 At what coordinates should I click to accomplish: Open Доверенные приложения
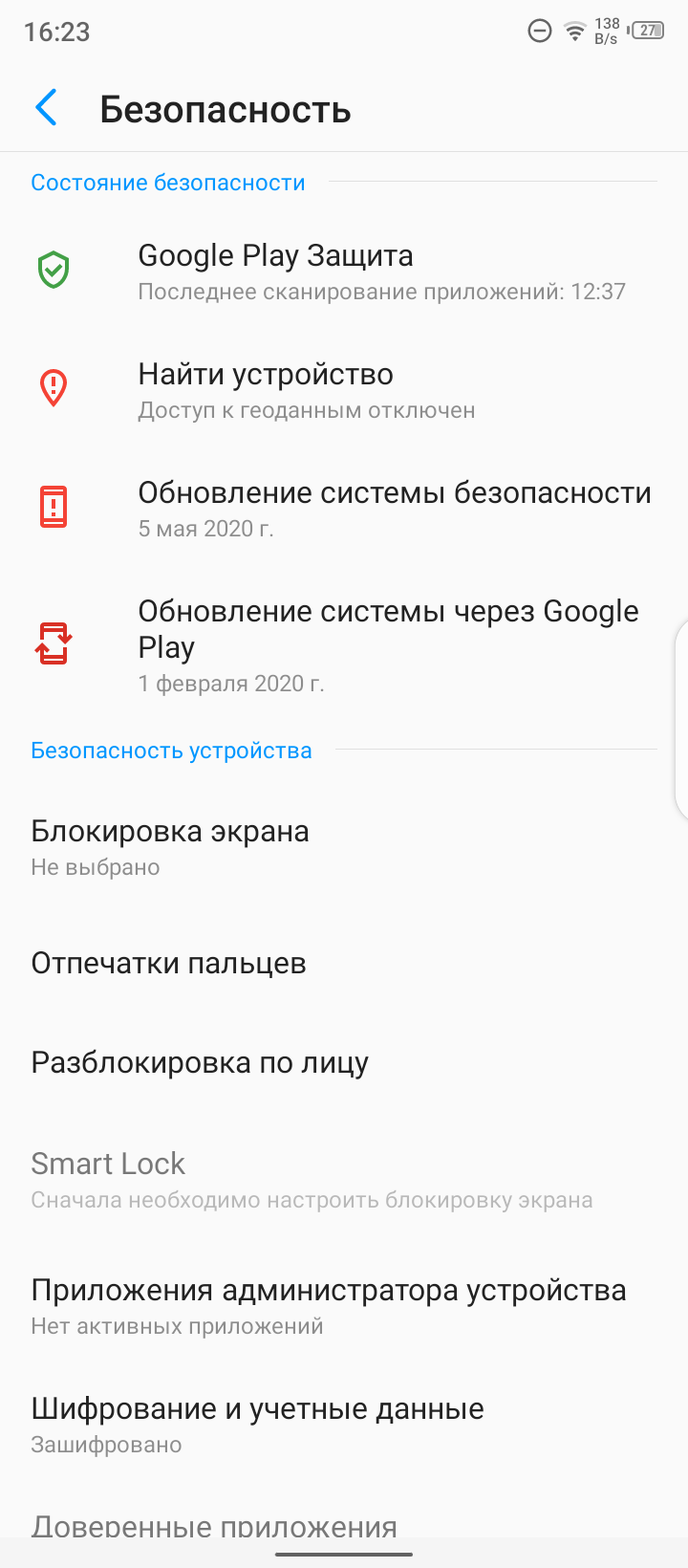click(x=344, y=1524)
